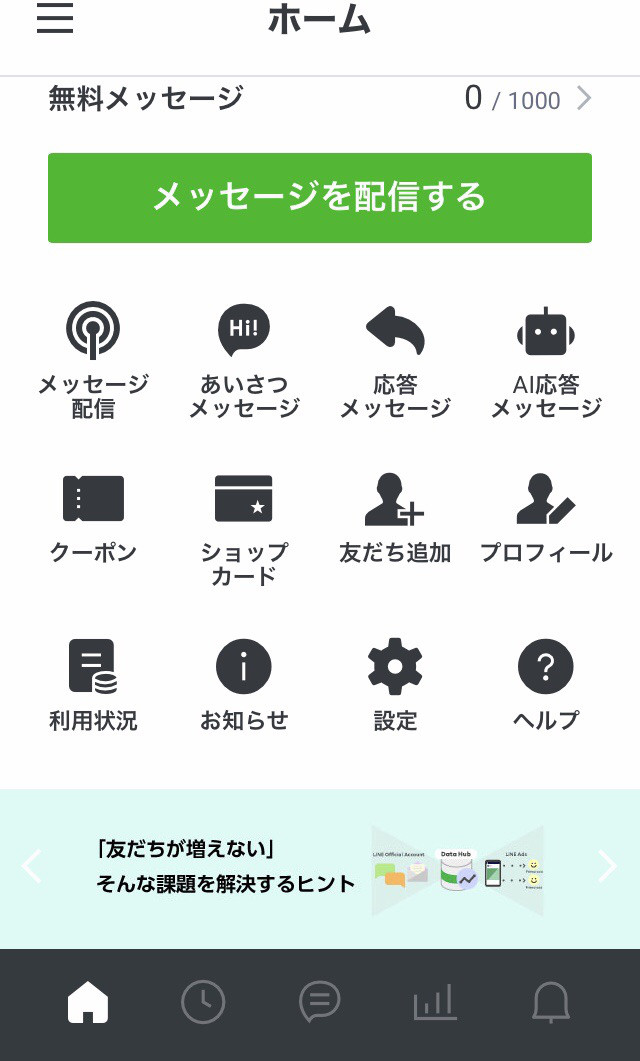Open the 無料メッセージ usage row
This screenshot has width=640, height=1061.
pyautogui.click(x=320, y=99)
